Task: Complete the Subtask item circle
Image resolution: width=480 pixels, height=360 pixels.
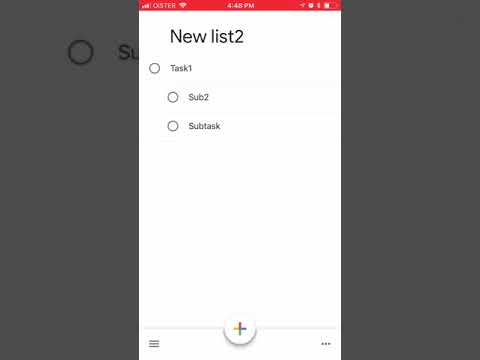Action: [x=173, y=126]
